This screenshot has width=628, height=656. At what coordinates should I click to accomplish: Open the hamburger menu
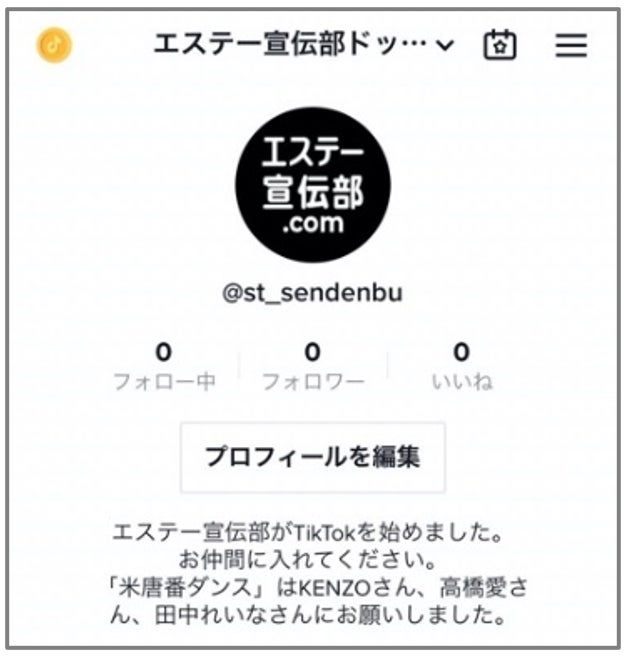point(571,45)
